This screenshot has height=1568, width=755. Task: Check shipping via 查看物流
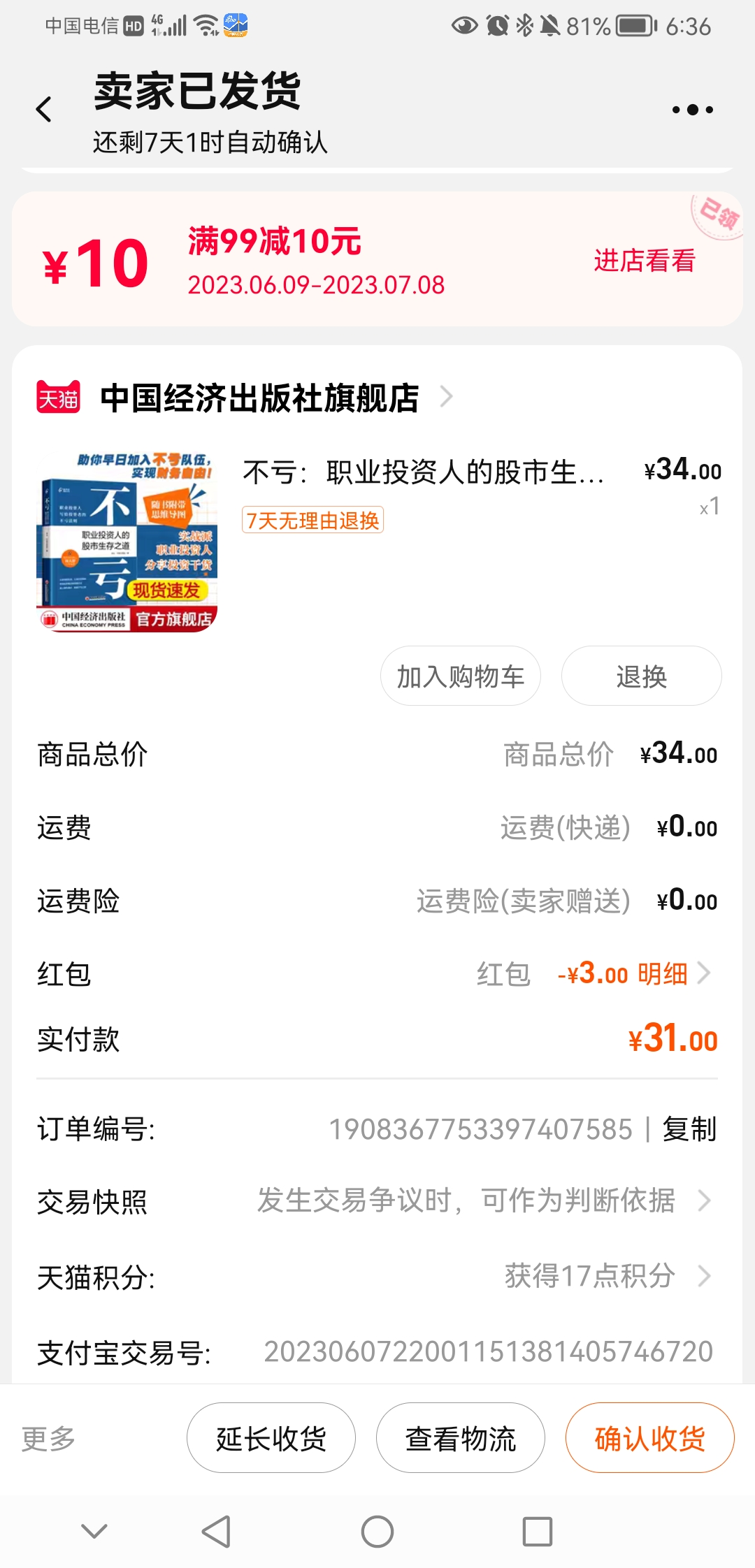click(x=460, y=1439)
